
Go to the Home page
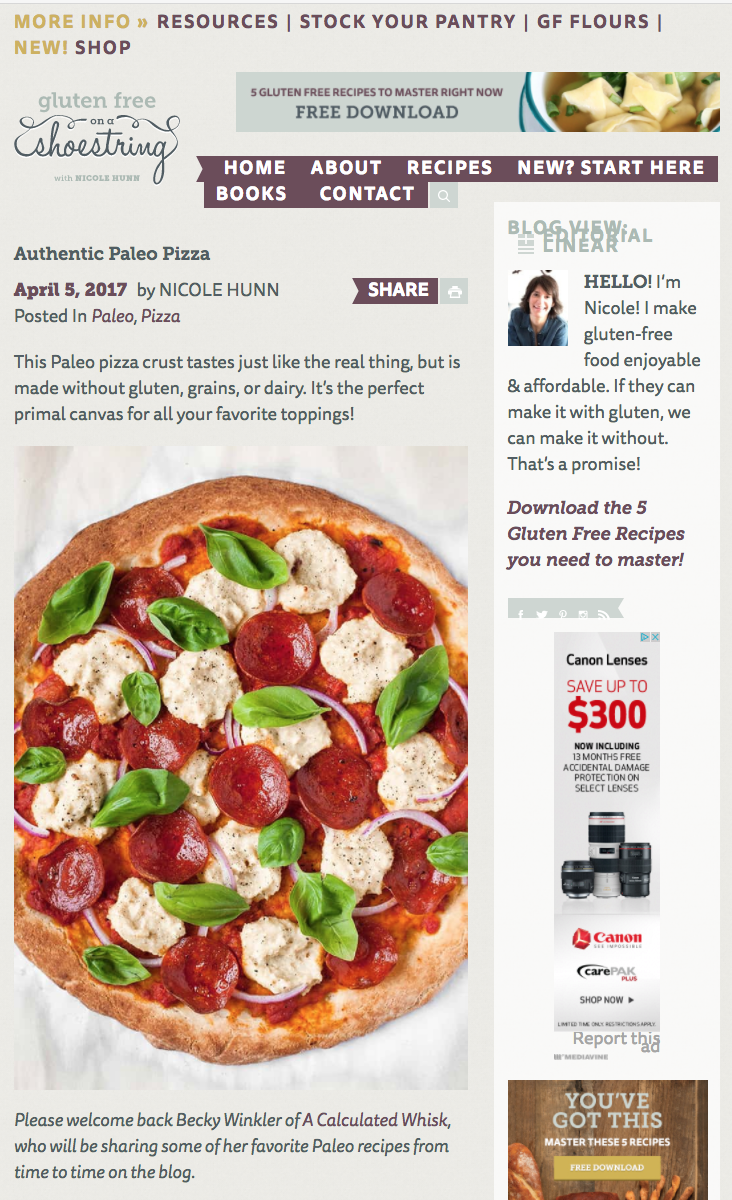[x=254, y=168]
